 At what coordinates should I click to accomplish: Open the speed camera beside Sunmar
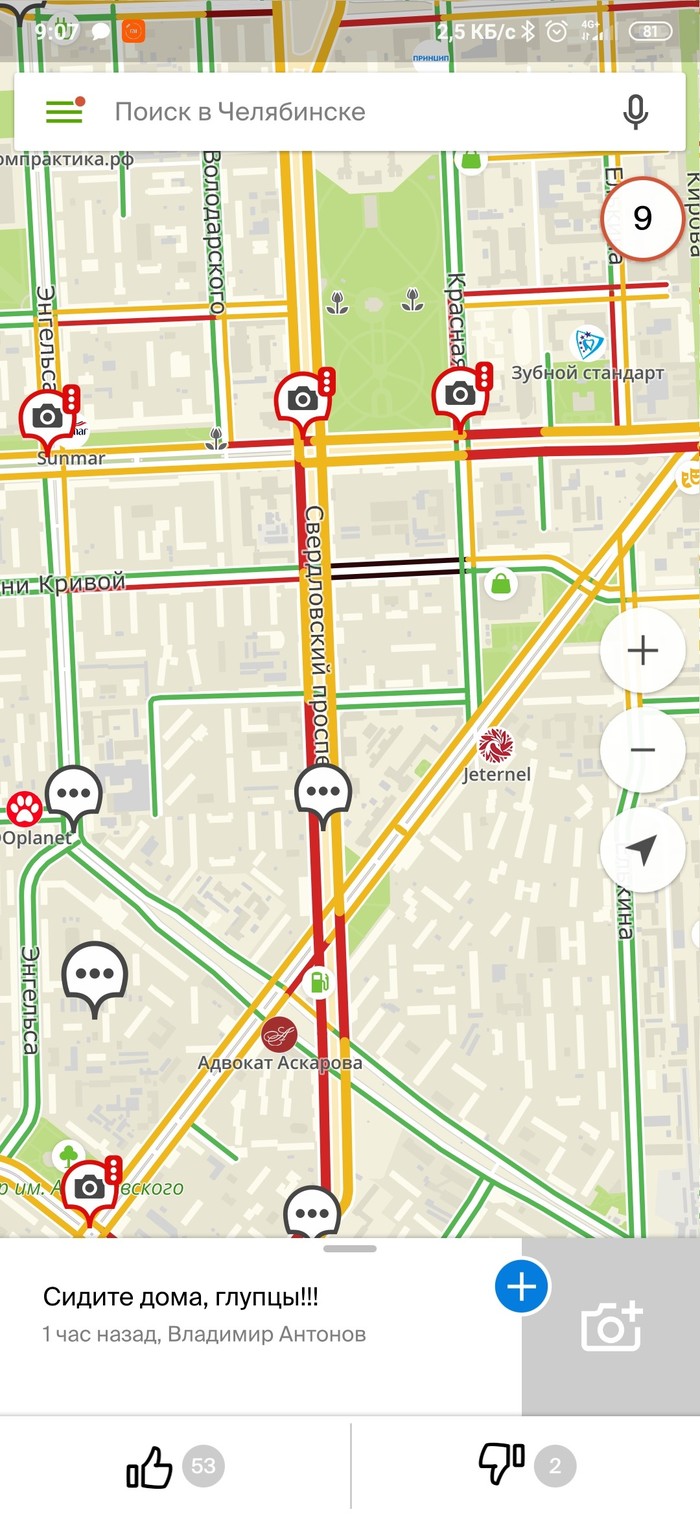click(47, 415)
